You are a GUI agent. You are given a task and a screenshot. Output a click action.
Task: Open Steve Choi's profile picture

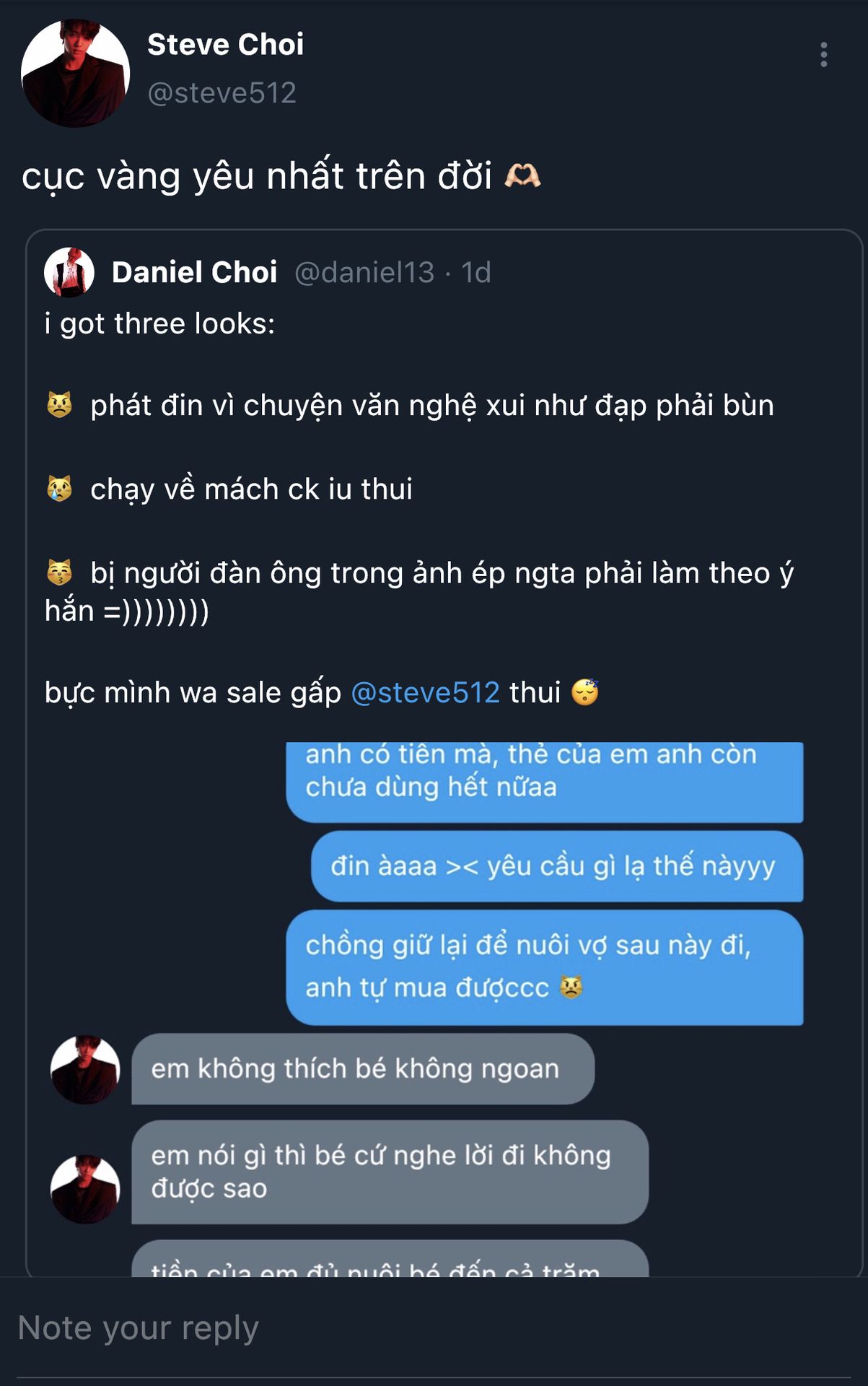[75, 73]
